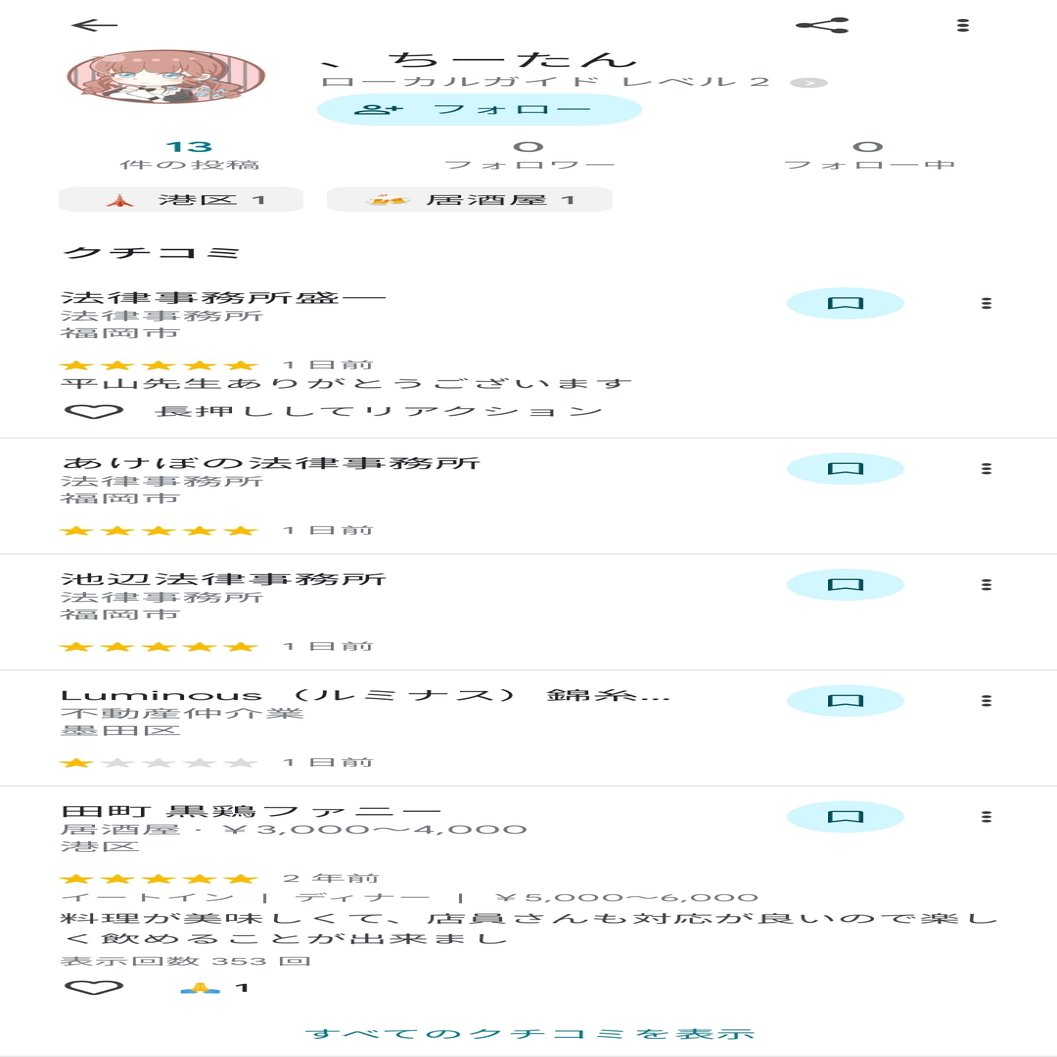The height and width of the screenshot is (1057, 1057).
Task: Open more options for the Luminous review
Action: click(x=986, y=700)
